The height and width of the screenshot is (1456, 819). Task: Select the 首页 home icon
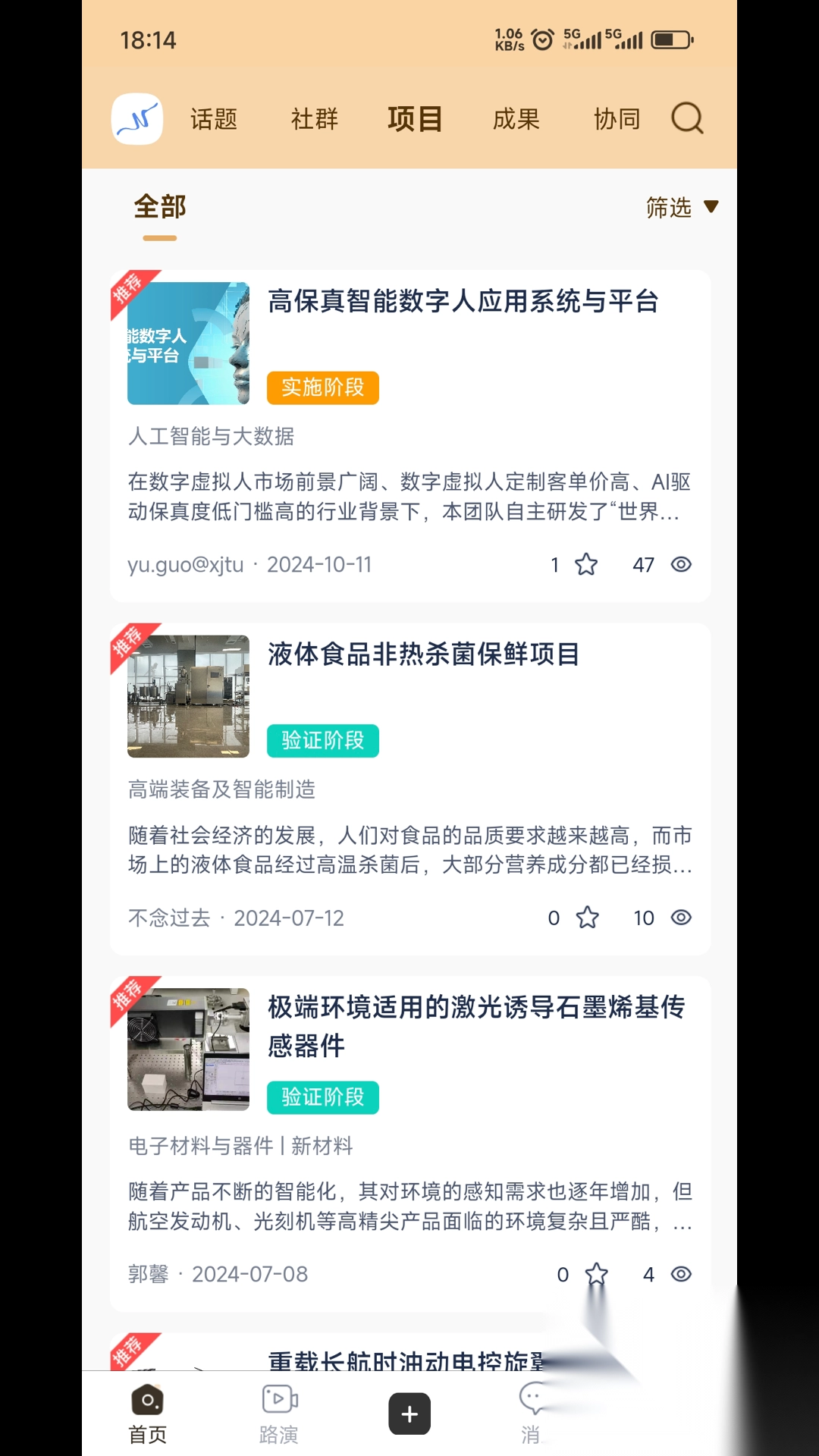tap(147, 1401)
